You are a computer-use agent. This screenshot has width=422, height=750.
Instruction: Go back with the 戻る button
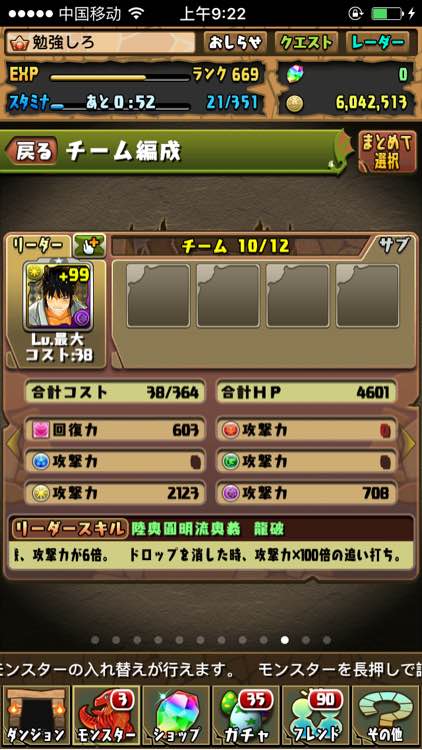(31, 152)
